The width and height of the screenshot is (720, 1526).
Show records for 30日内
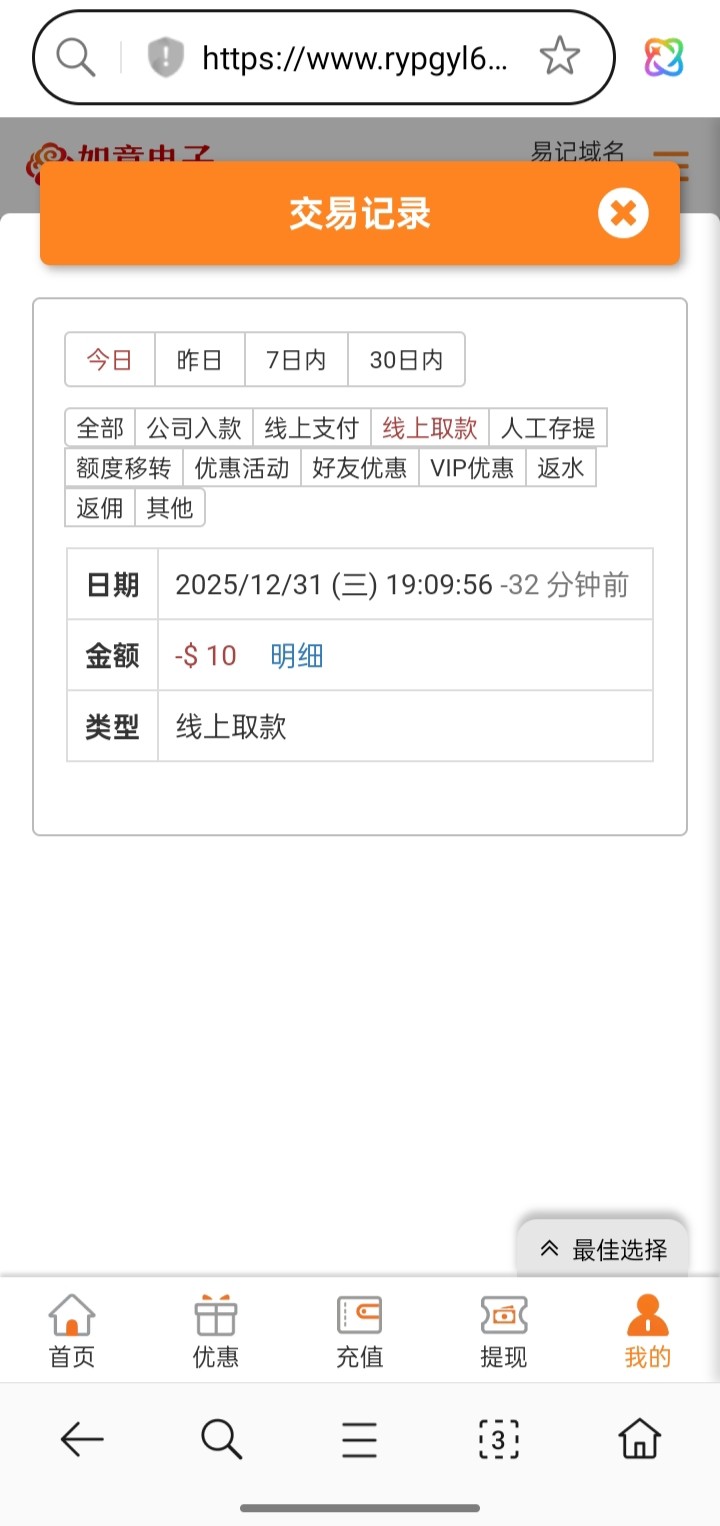coord(406,360)
